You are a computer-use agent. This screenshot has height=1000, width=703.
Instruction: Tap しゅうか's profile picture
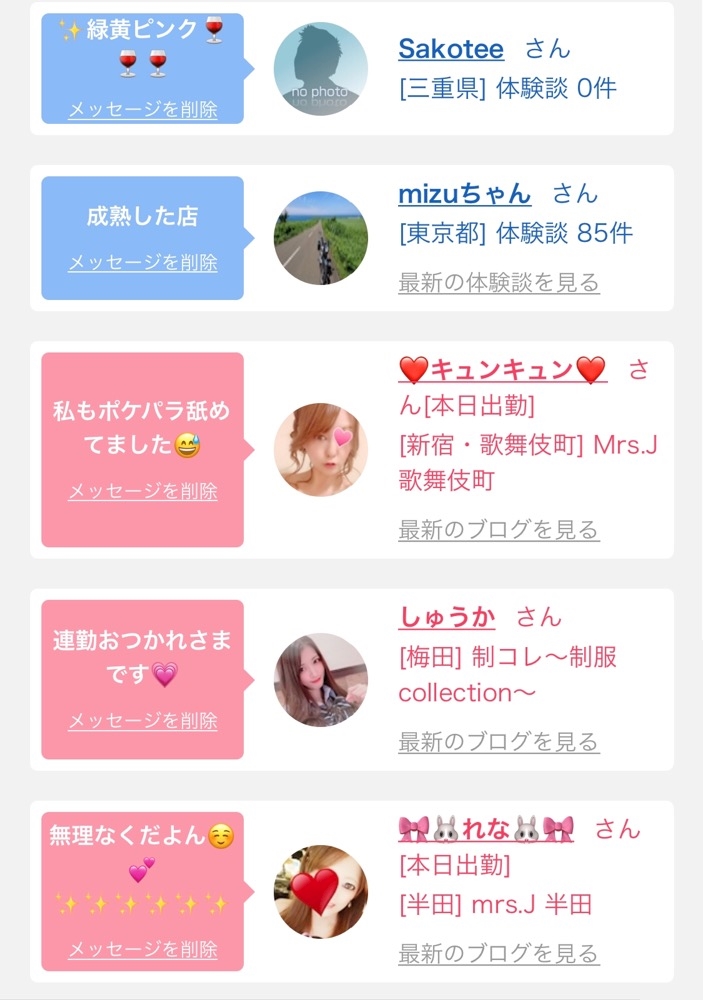320,680
